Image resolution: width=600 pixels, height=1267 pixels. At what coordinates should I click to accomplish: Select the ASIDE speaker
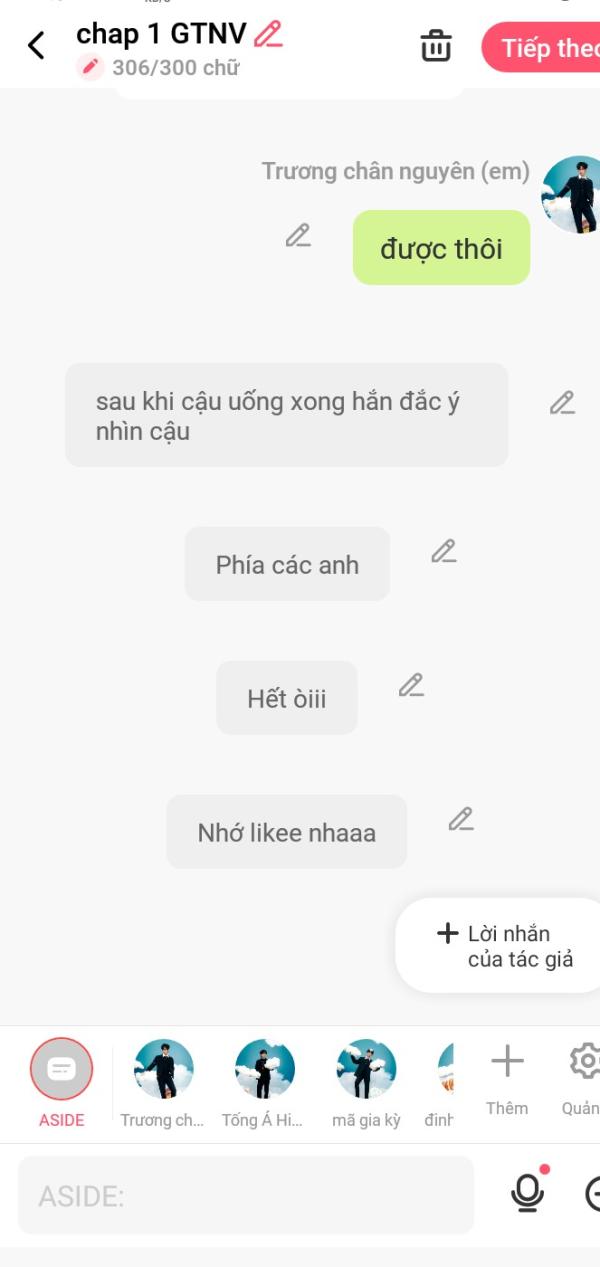[61, 1070]
